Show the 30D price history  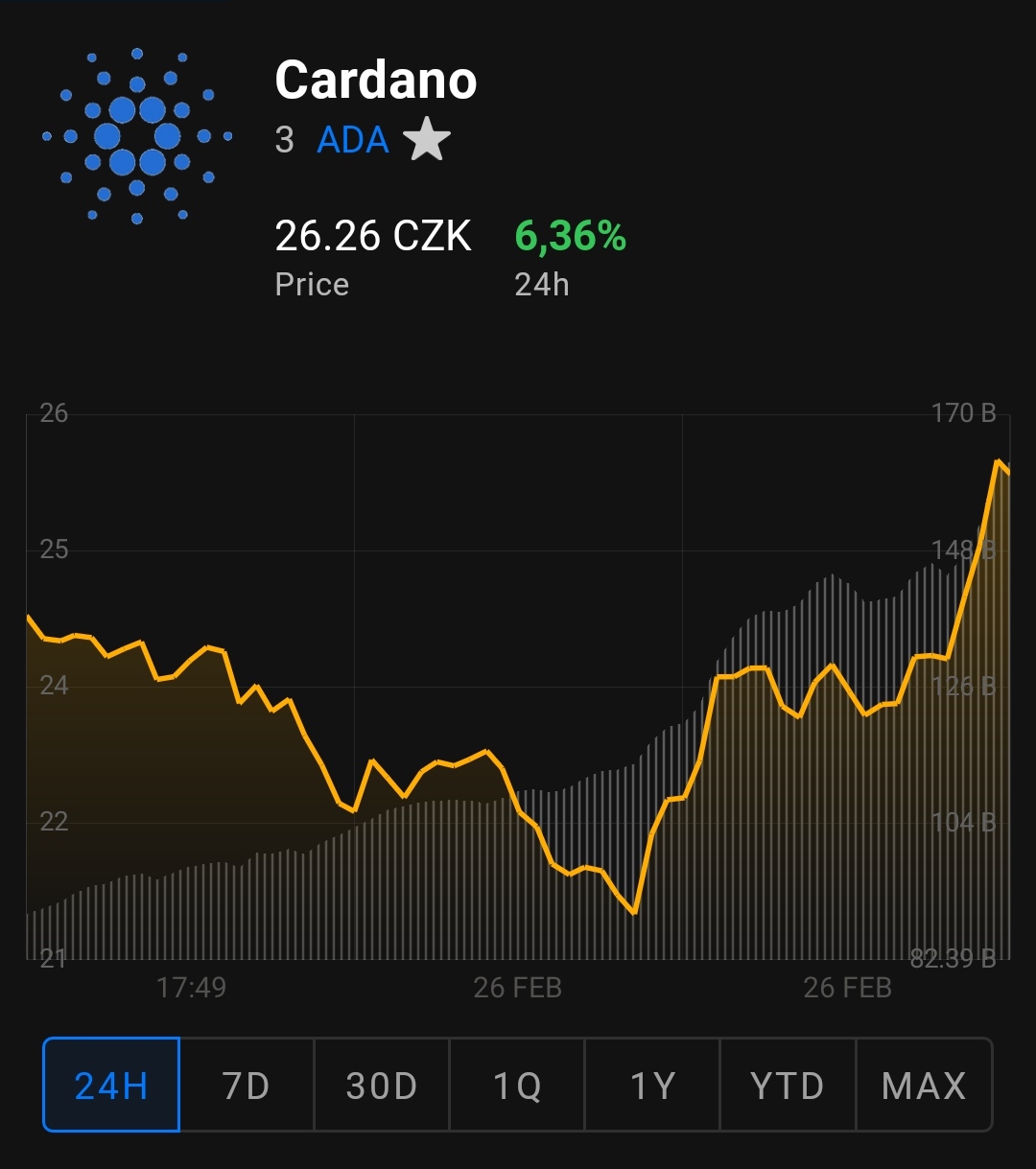pos(382,1086)
